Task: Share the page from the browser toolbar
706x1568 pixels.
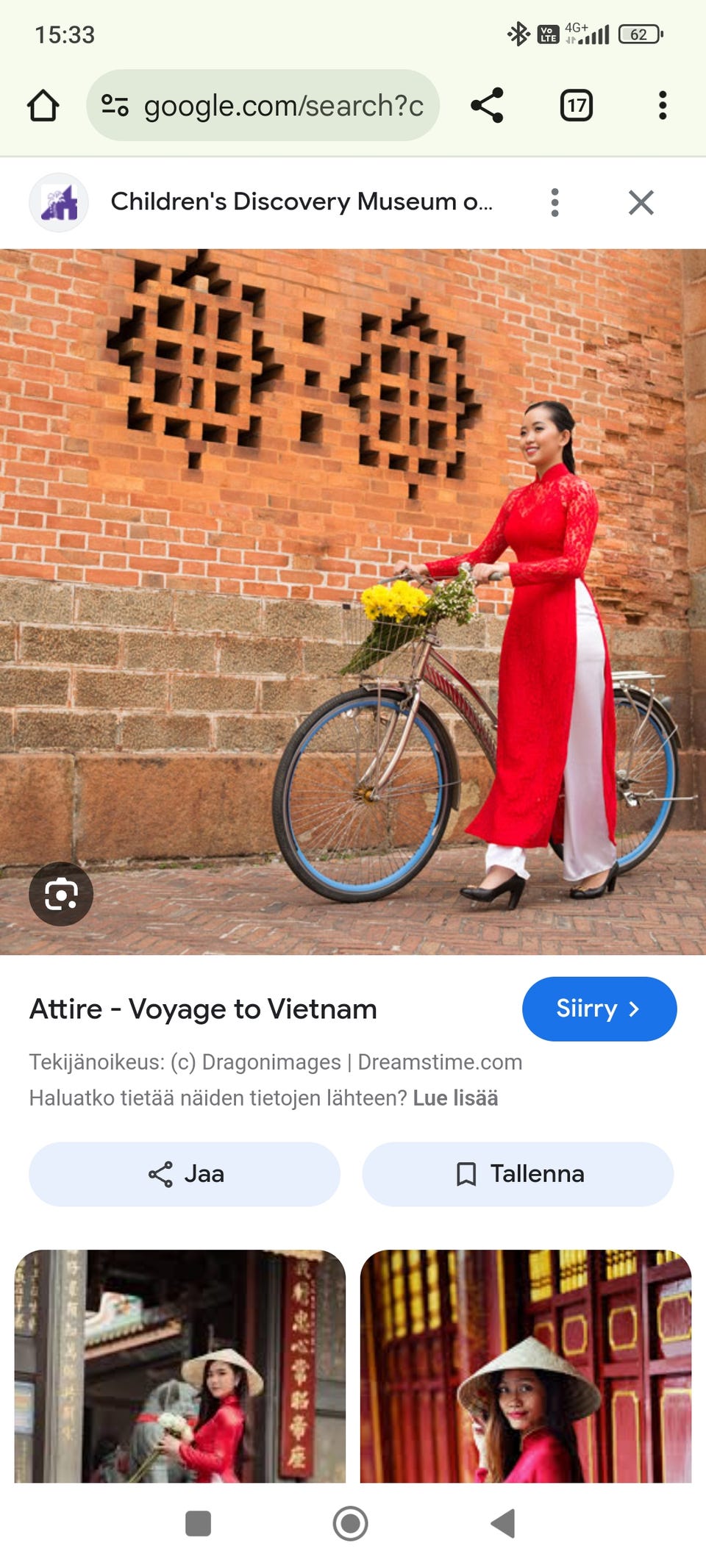Action: pyautogui.click(x=487, y=105)
